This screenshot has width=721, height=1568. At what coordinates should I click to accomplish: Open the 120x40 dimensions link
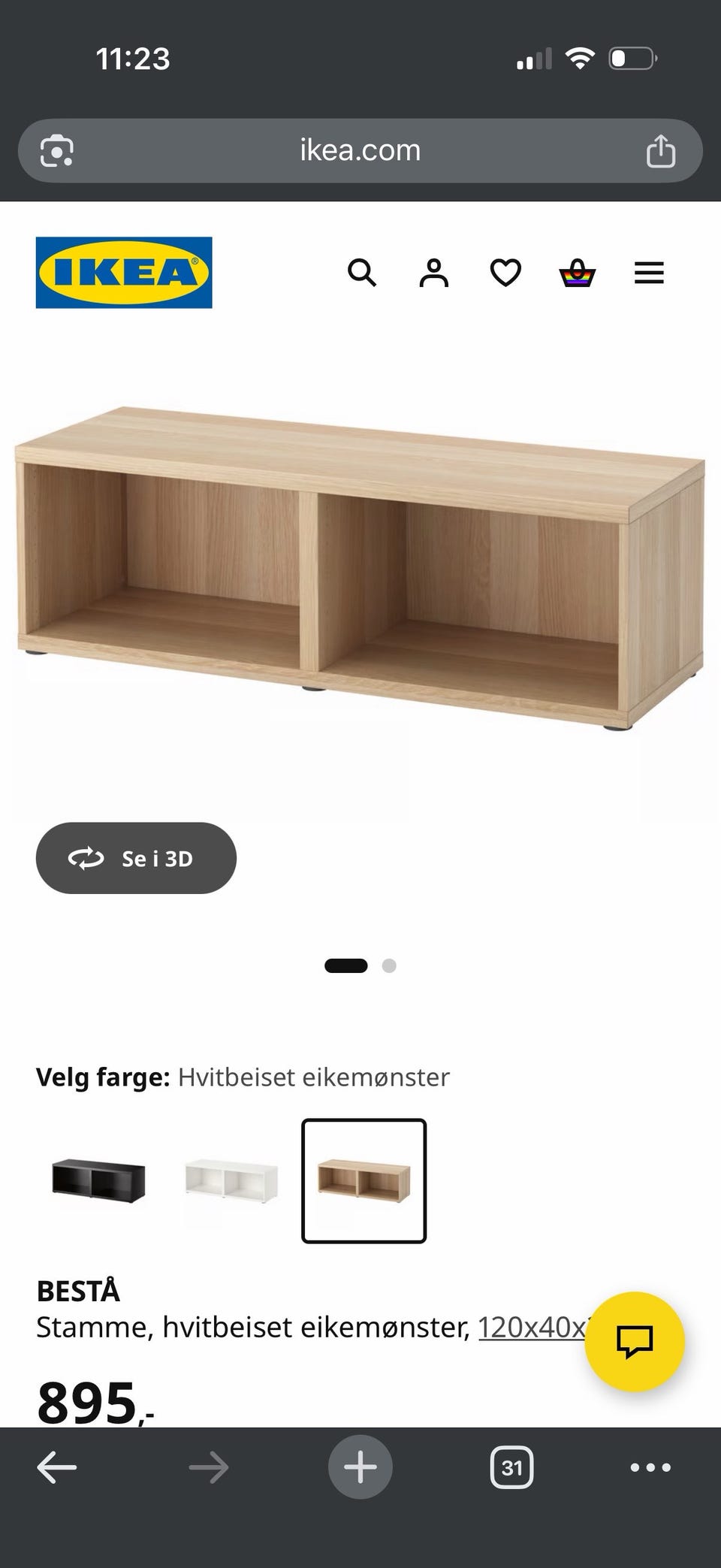[x=535, y=1328]
